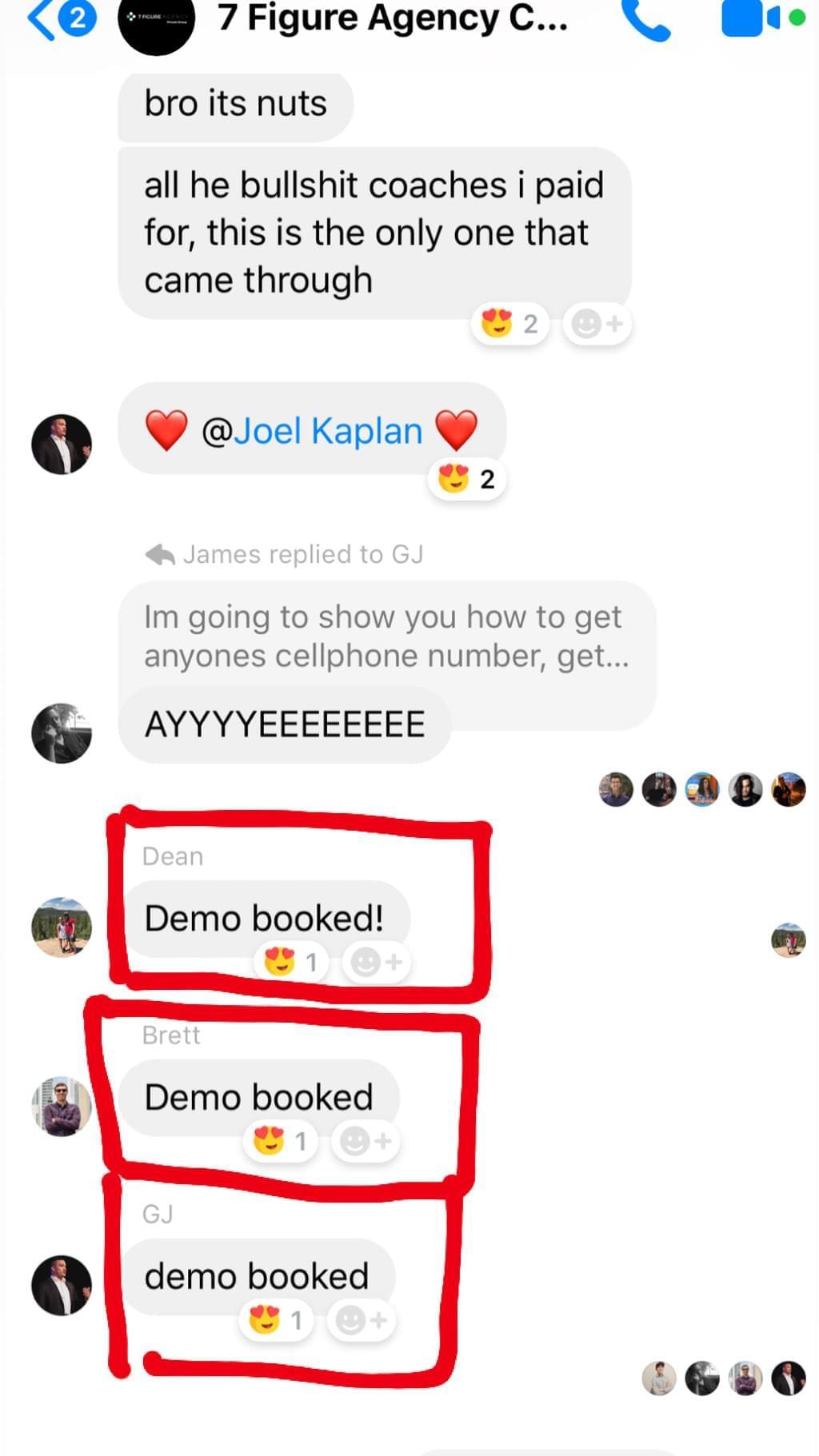The width and height of the screenshot is (819, 1456).
Task: Jump to the quoted 'Im going to show you' message
Action: [x=386, y=636]
